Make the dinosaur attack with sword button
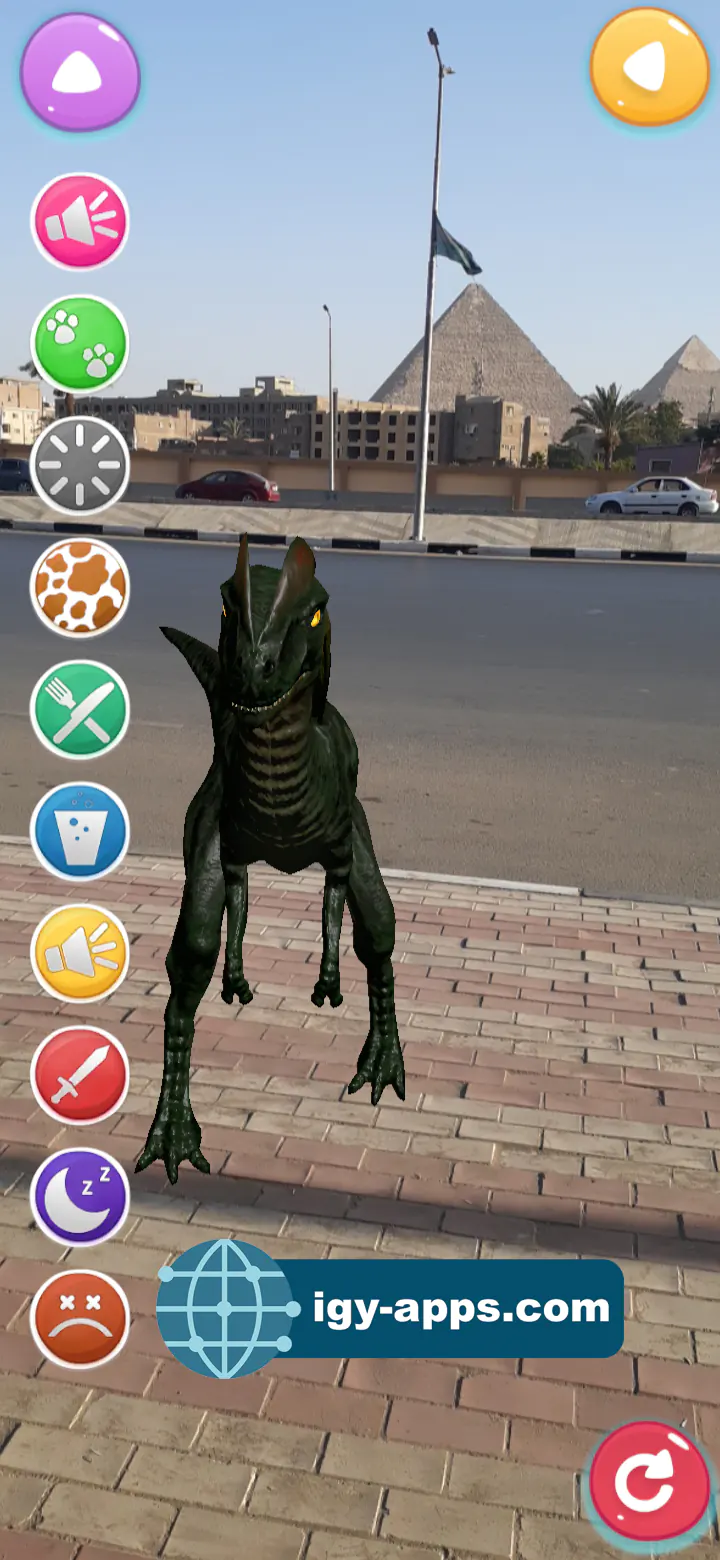Screen dimensions: 720x1560 click(x=80, y=1075)
